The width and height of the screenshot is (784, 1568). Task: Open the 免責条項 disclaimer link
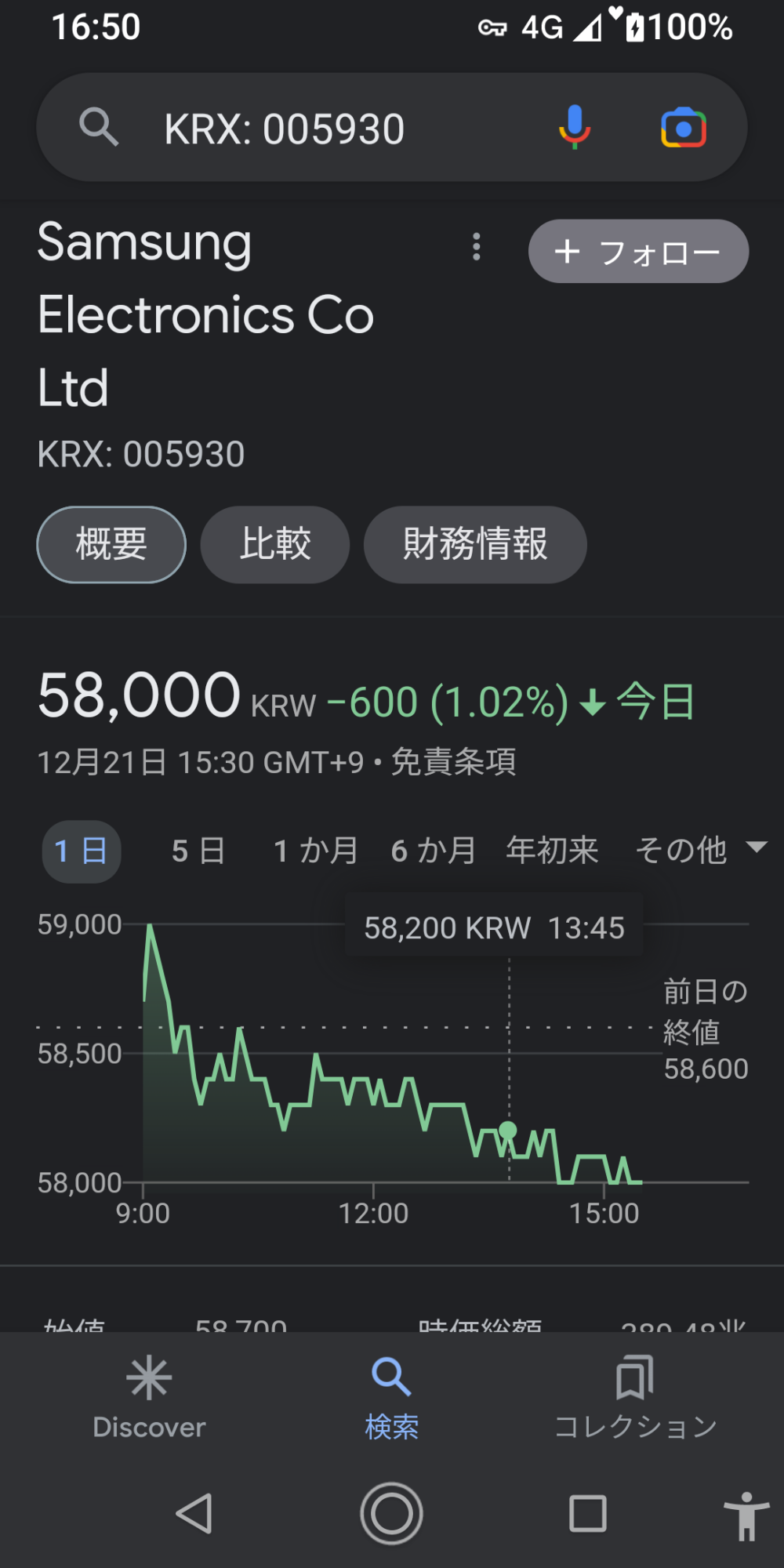(453, 761)
